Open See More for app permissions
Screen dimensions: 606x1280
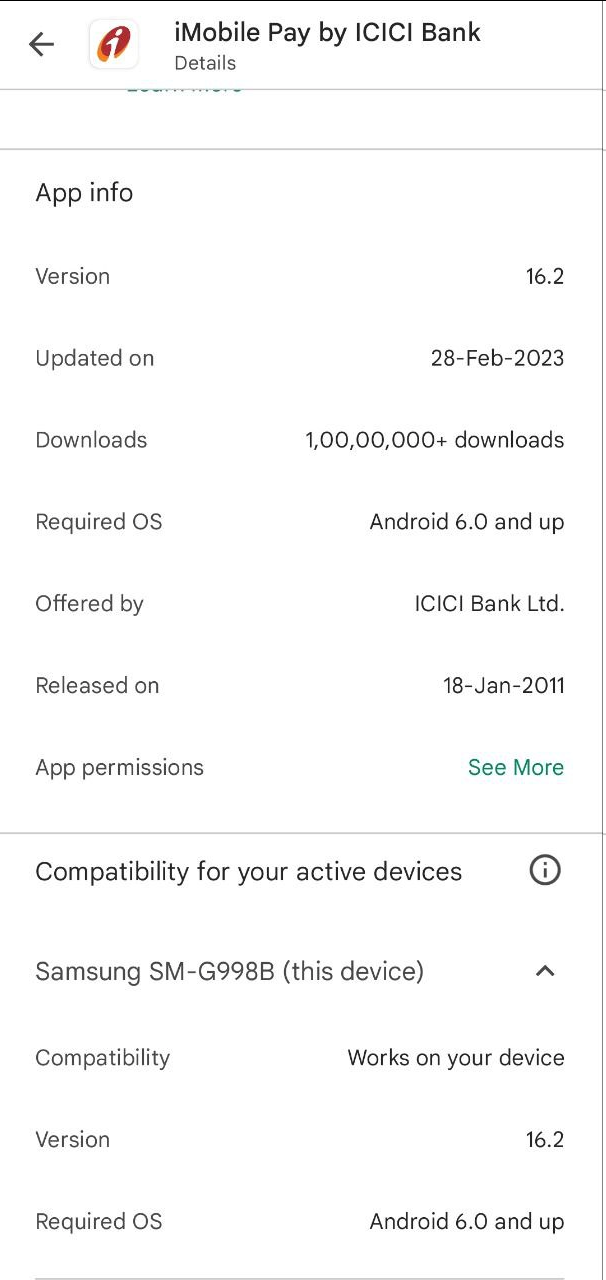[x=516, y=767]
